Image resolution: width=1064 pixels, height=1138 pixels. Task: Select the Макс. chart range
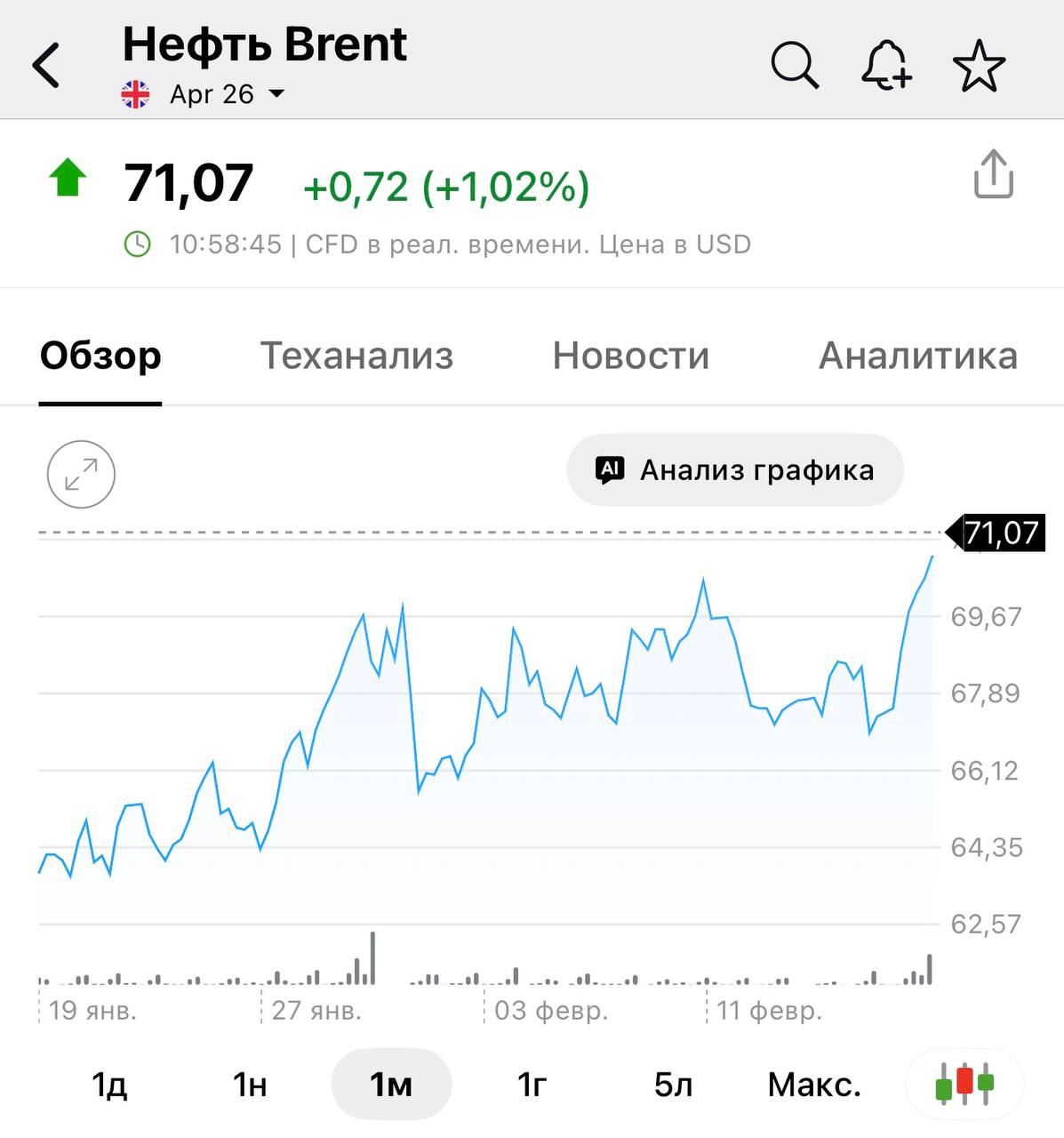(816, 1084)
